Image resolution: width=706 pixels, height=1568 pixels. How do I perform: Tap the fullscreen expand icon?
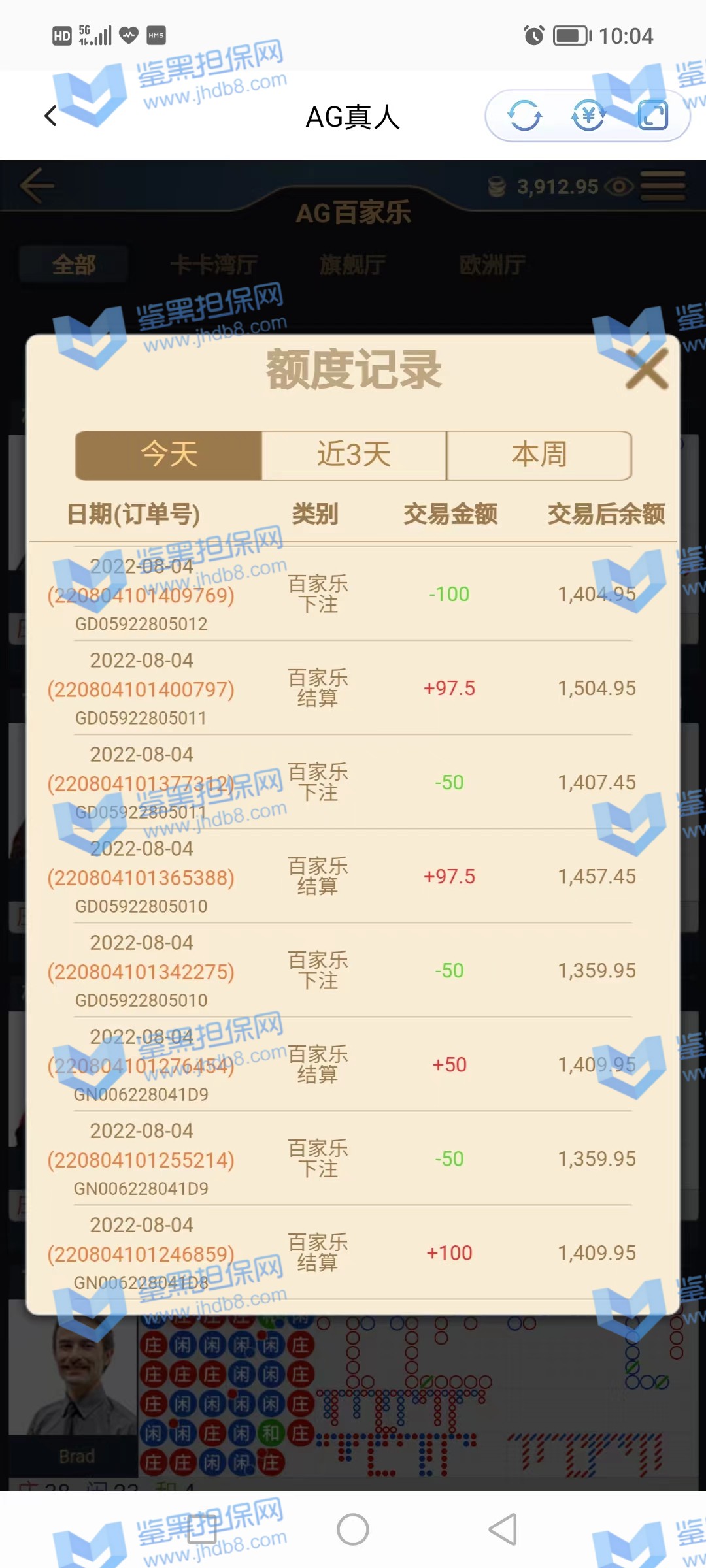pyautogui.click(x=652, y=116)
